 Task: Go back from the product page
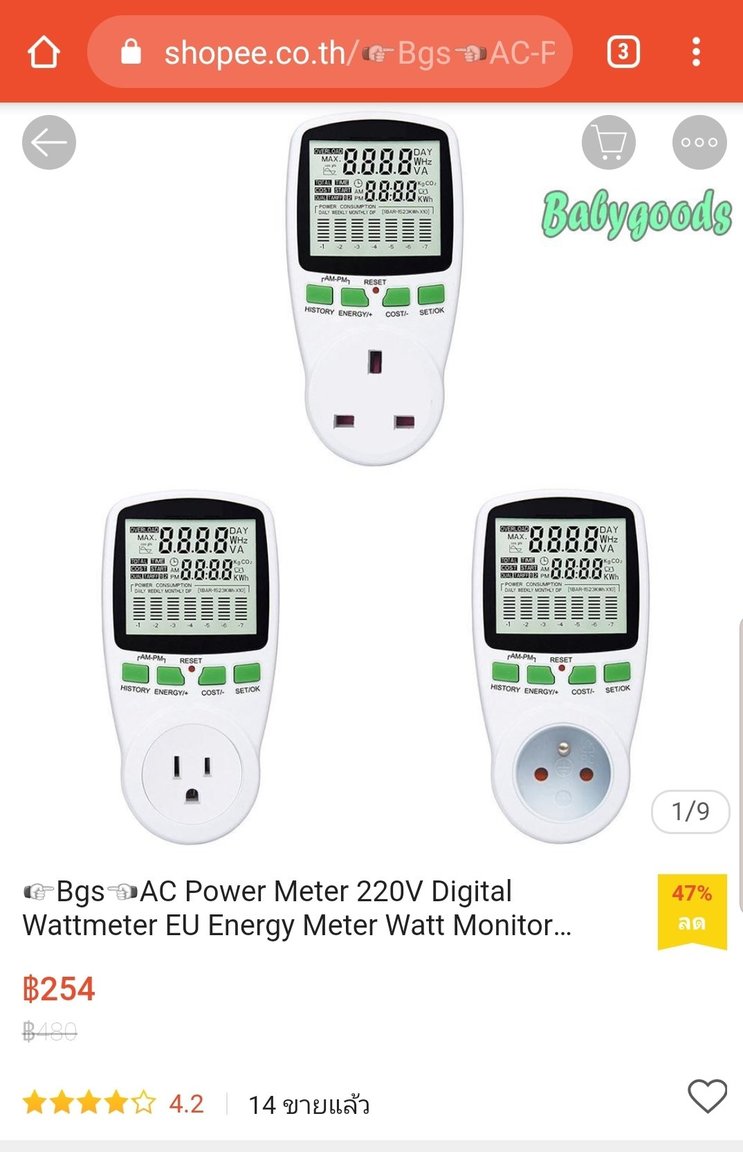click(48, 143)
